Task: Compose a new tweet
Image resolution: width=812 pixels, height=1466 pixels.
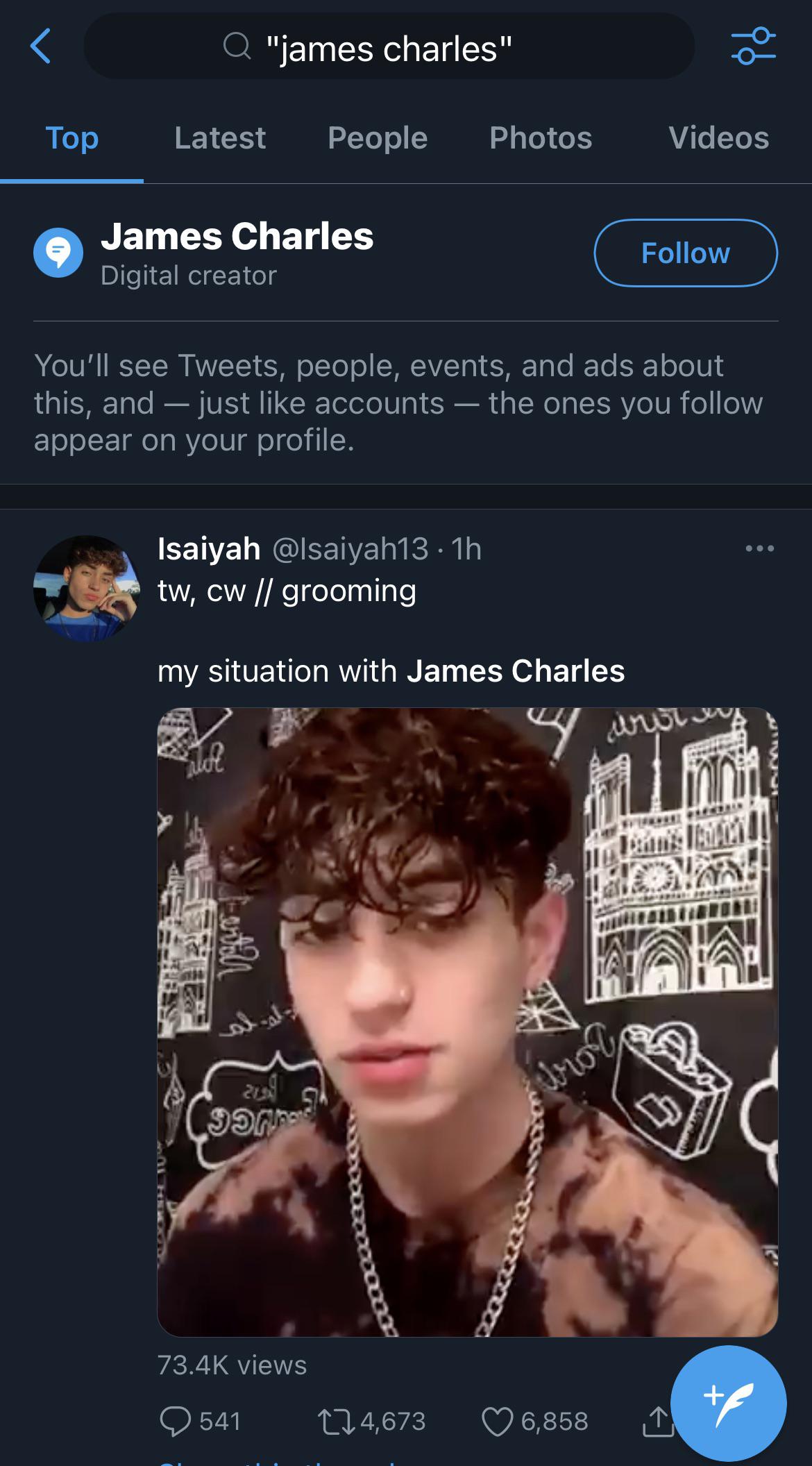Action: tap(728, 1403)
